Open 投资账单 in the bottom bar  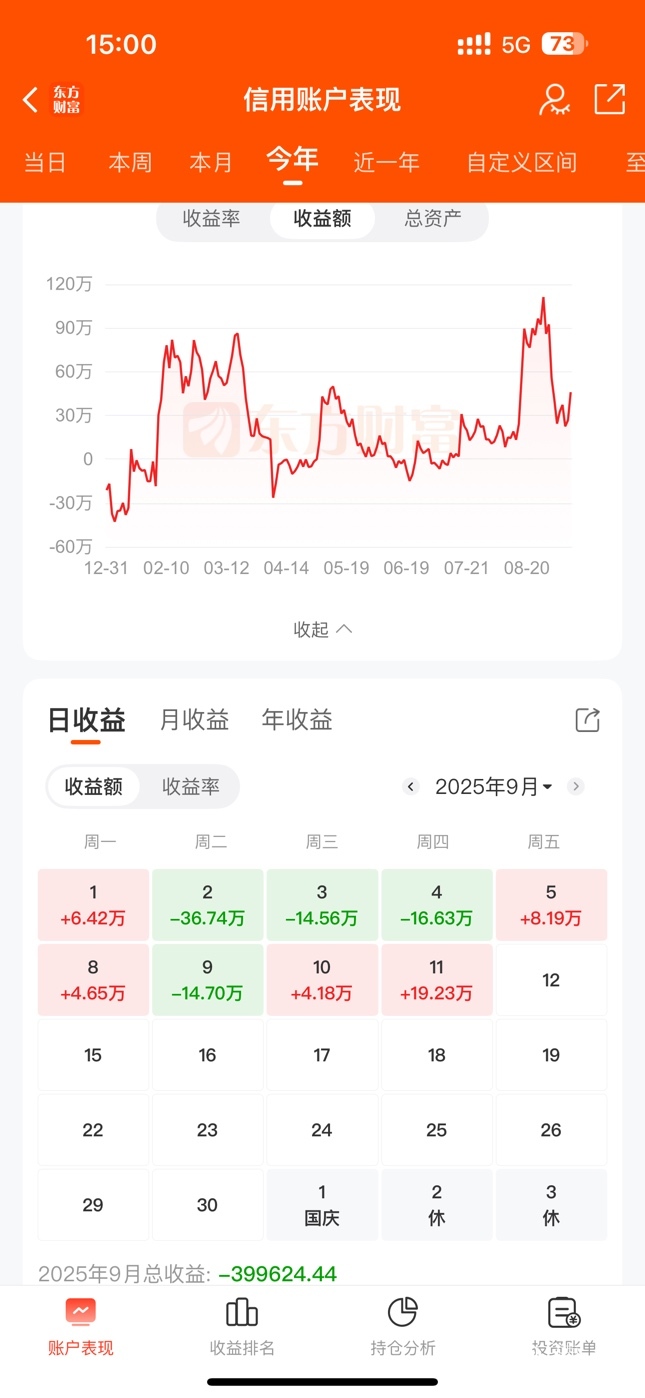pos(564,1326)
